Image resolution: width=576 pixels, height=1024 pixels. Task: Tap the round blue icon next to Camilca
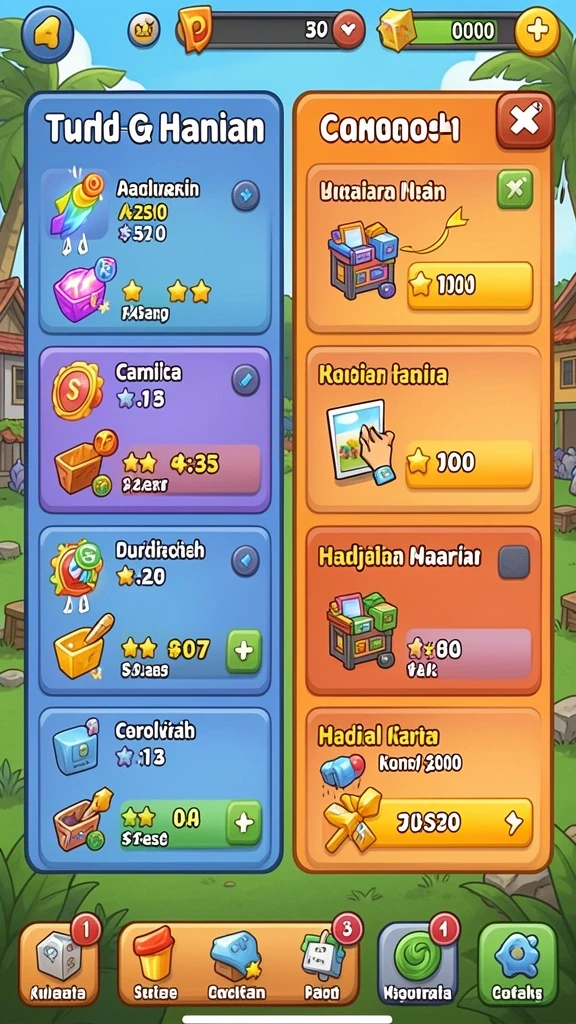click(x=246, y=381)
